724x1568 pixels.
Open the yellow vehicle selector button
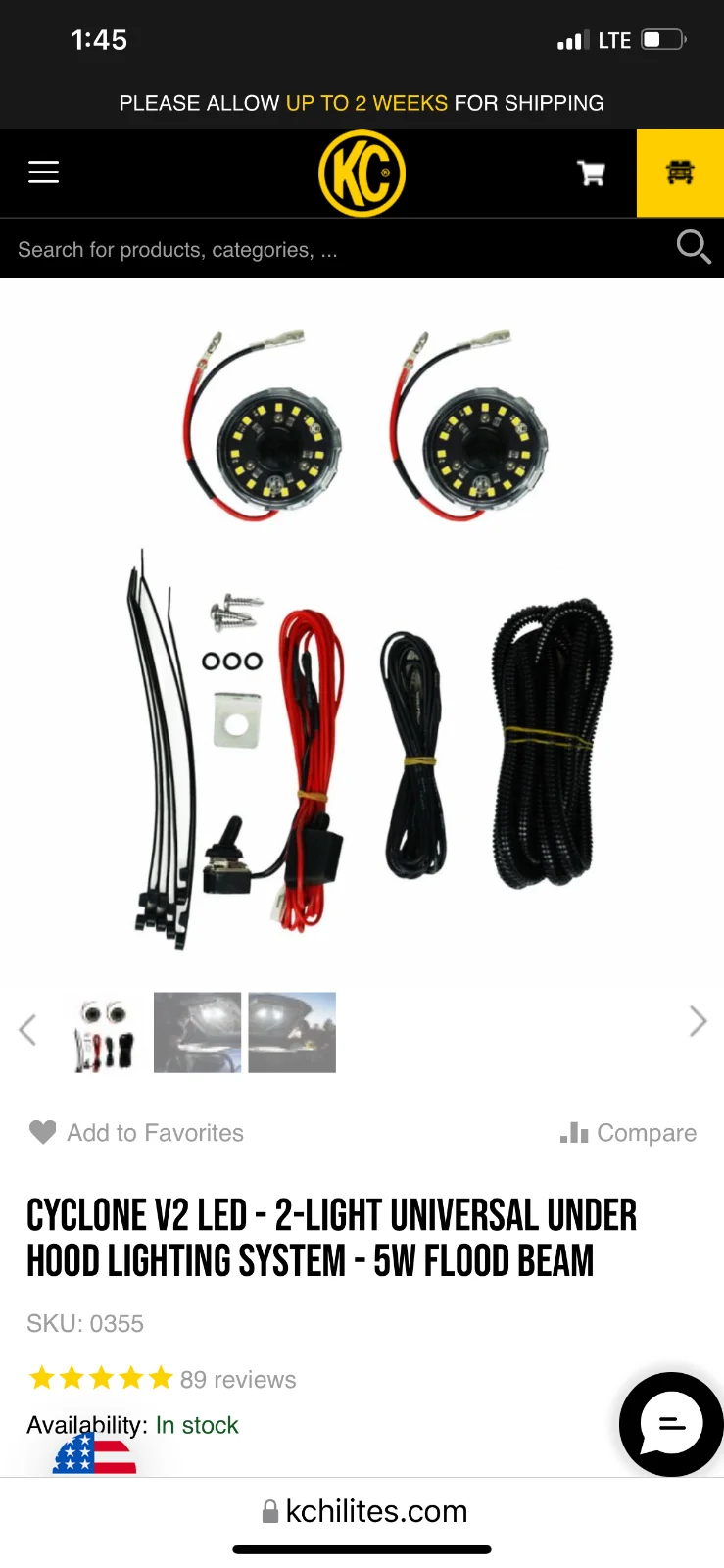point(680,173)
